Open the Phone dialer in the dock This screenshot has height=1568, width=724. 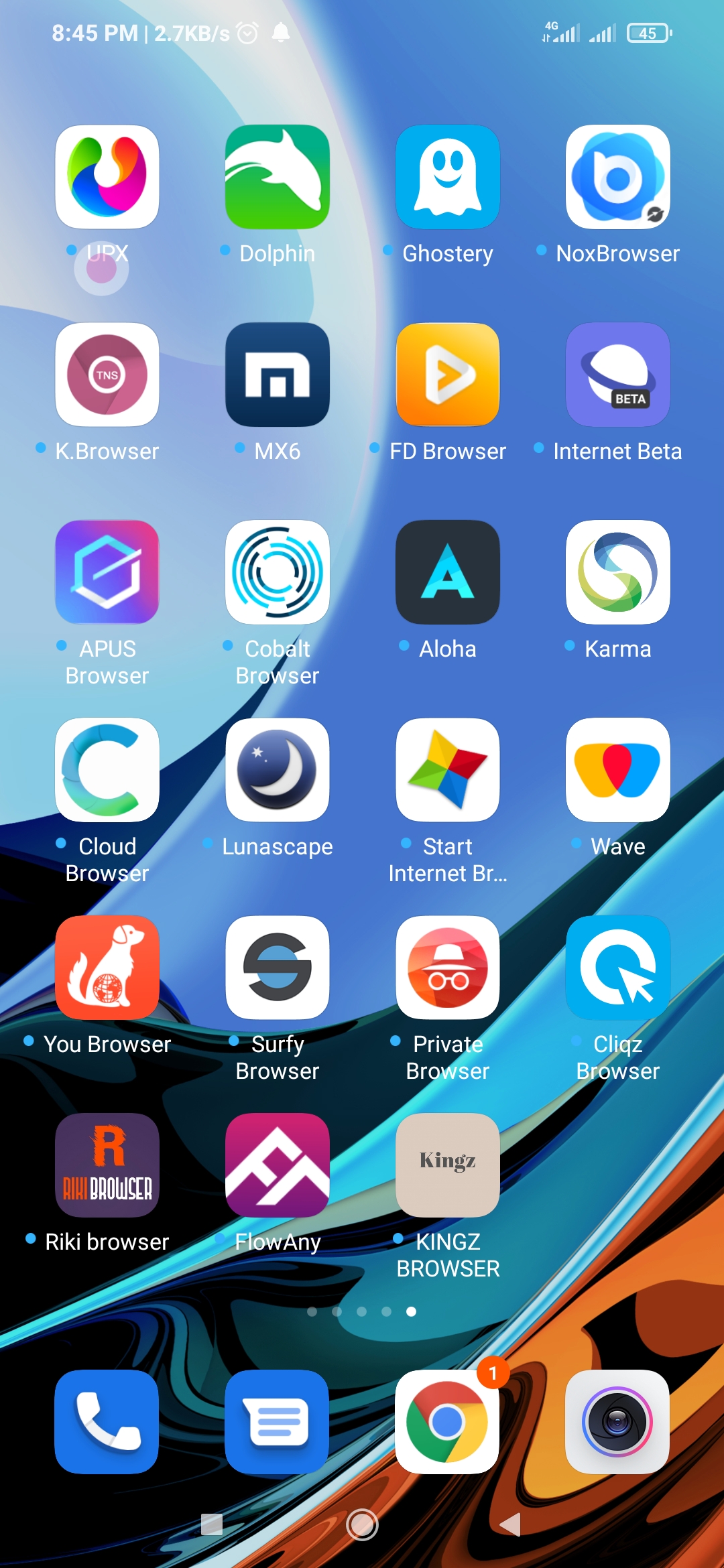(107, 1421)
